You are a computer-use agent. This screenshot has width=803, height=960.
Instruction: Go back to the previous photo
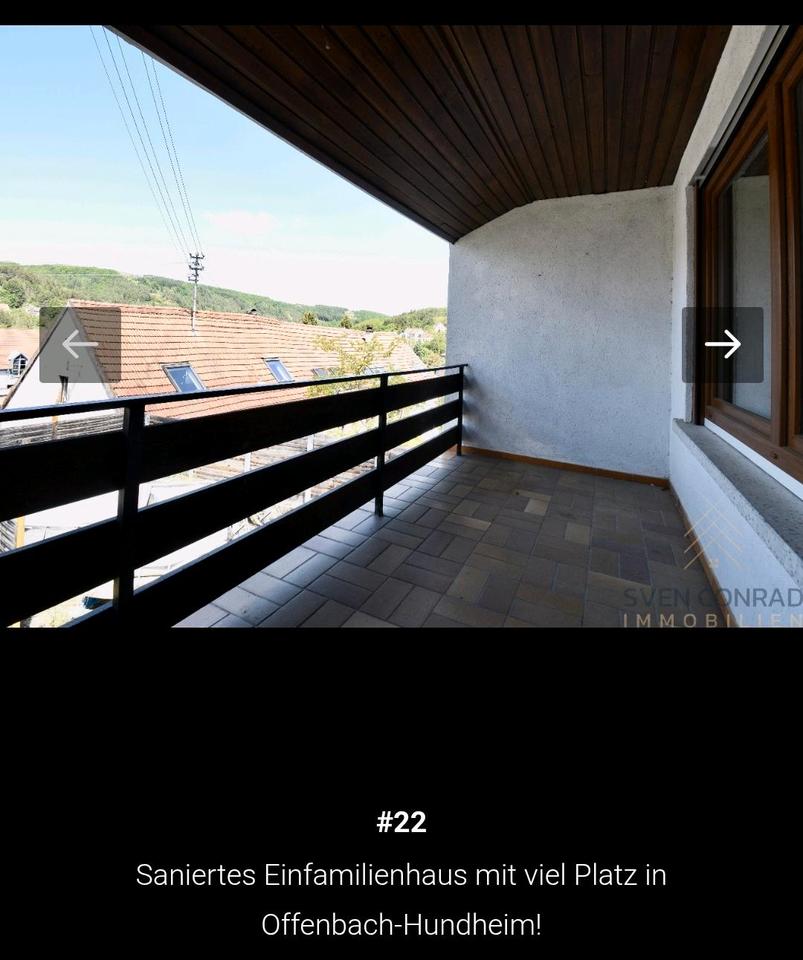point(80,345)
